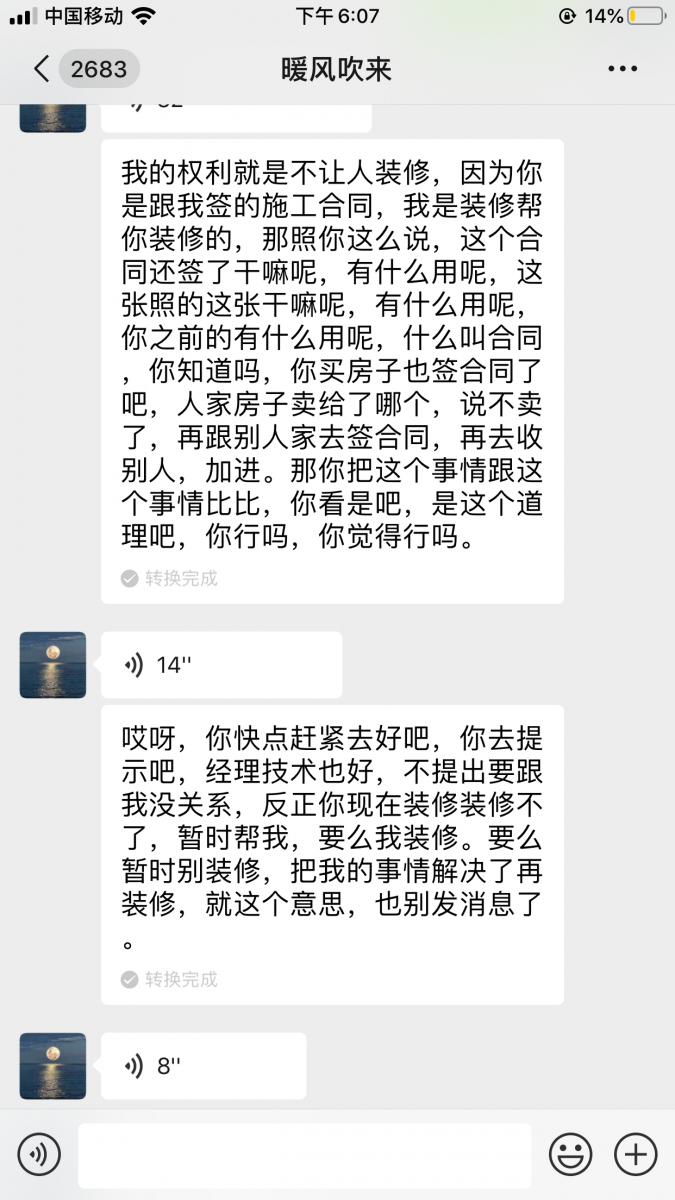Open the emoji sticker panel
Screen dimensions: 675x1200
click(570, 1155)
